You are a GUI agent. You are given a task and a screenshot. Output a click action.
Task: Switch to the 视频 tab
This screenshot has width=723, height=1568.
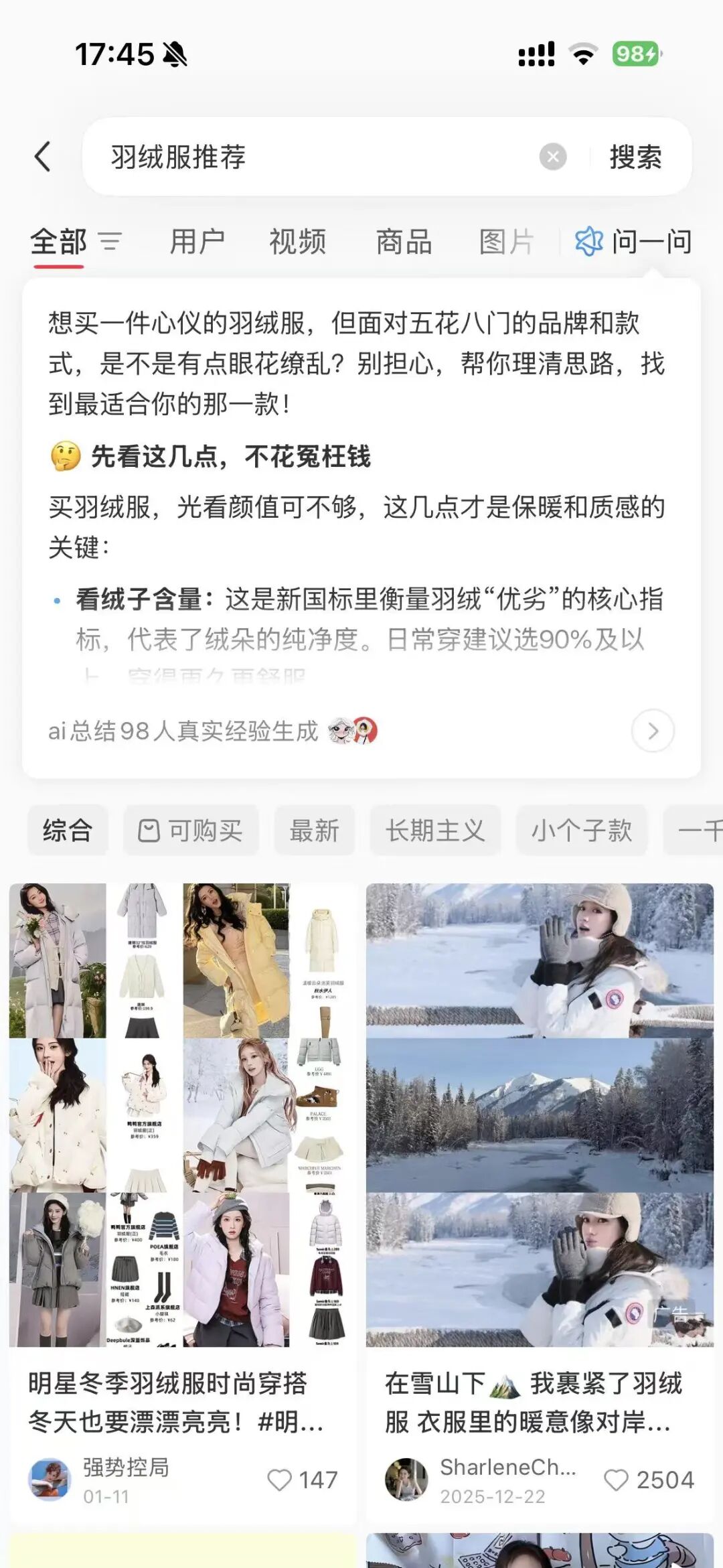[298, 241]
